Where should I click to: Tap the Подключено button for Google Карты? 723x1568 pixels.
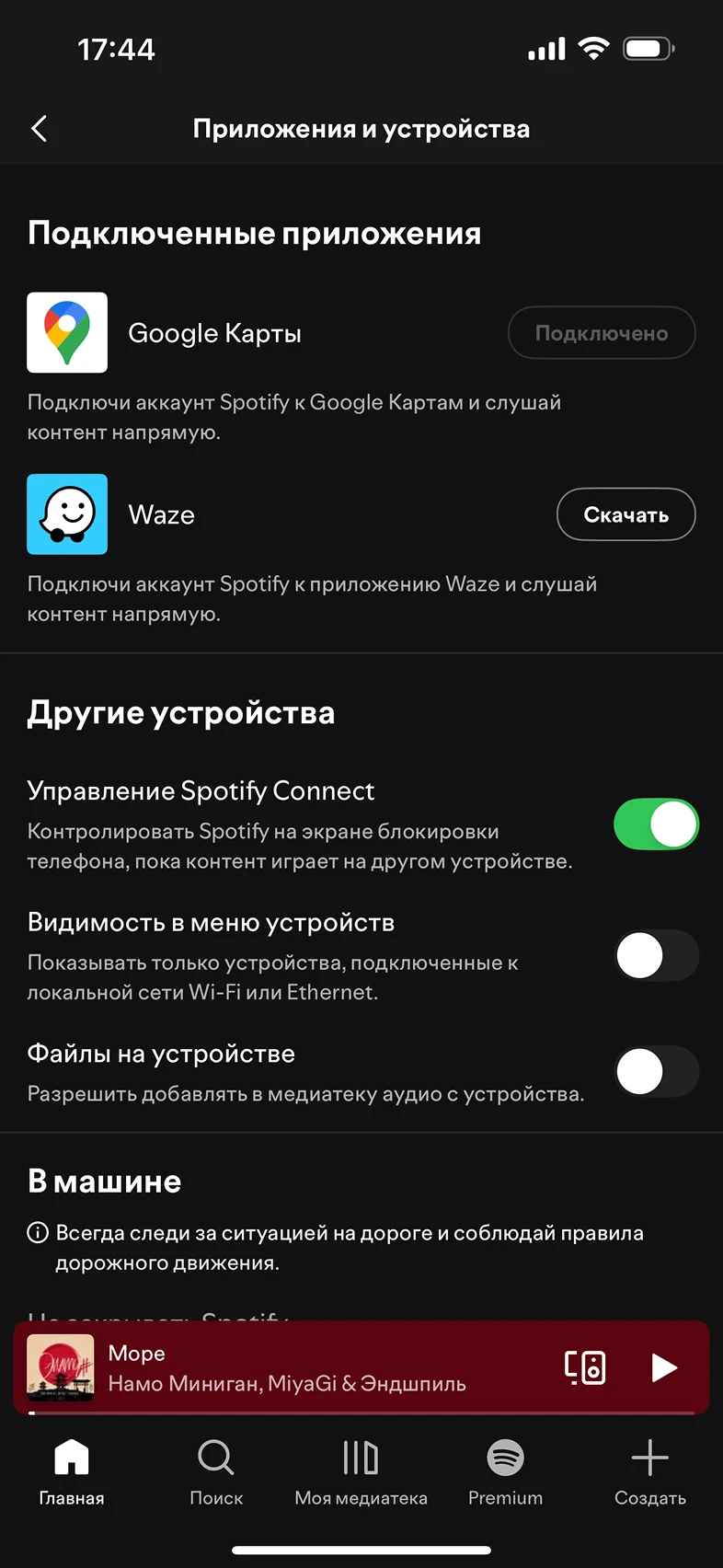tap(602, 333)
